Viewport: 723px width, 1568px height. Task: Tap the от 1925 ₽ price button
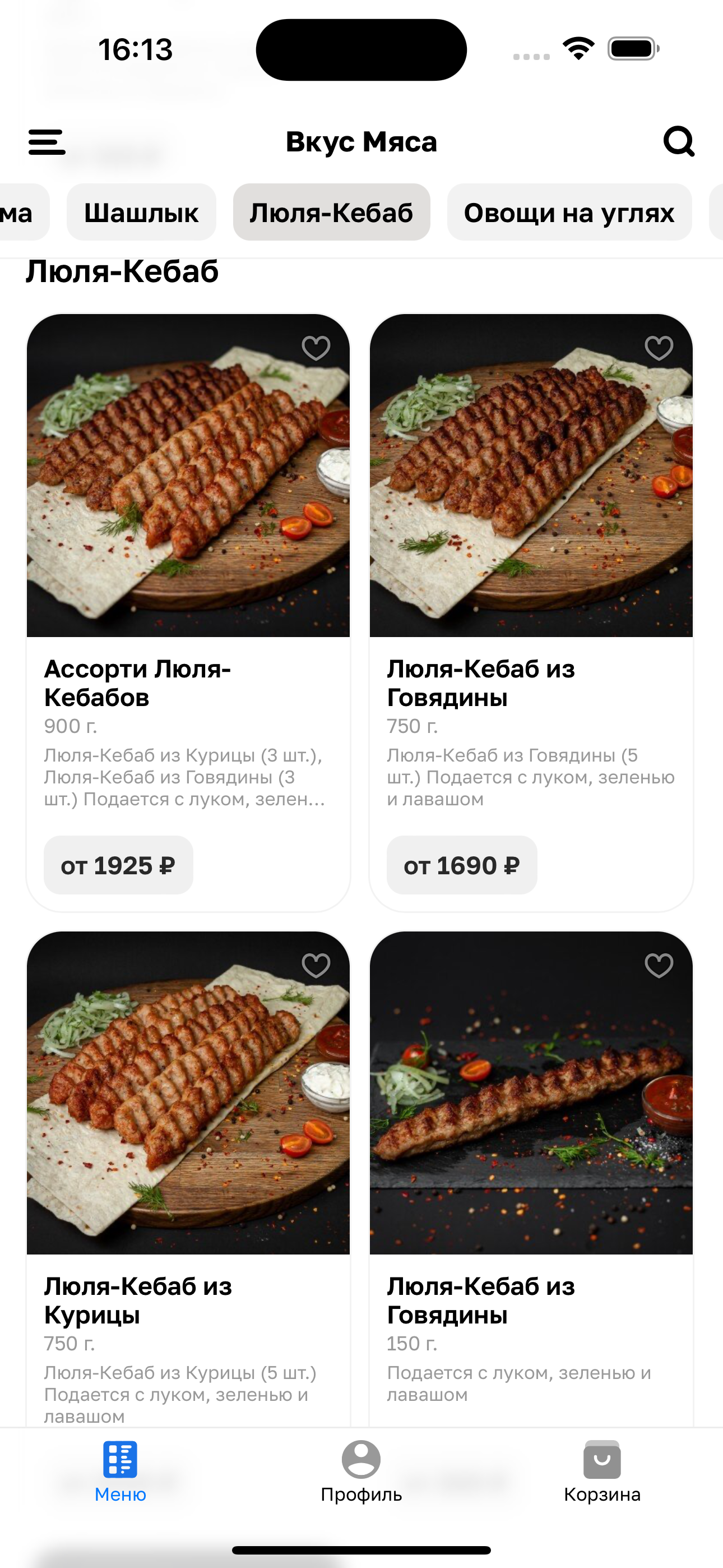coord(118,865)
